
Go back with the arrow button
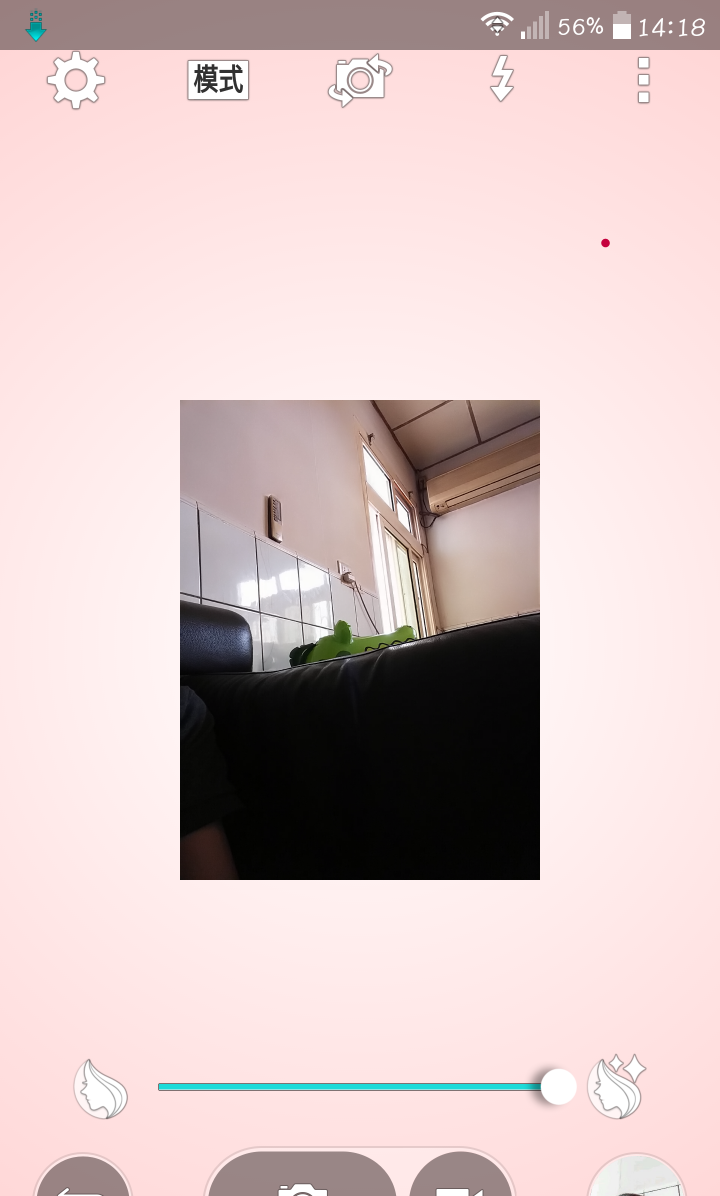point(83,1182)
